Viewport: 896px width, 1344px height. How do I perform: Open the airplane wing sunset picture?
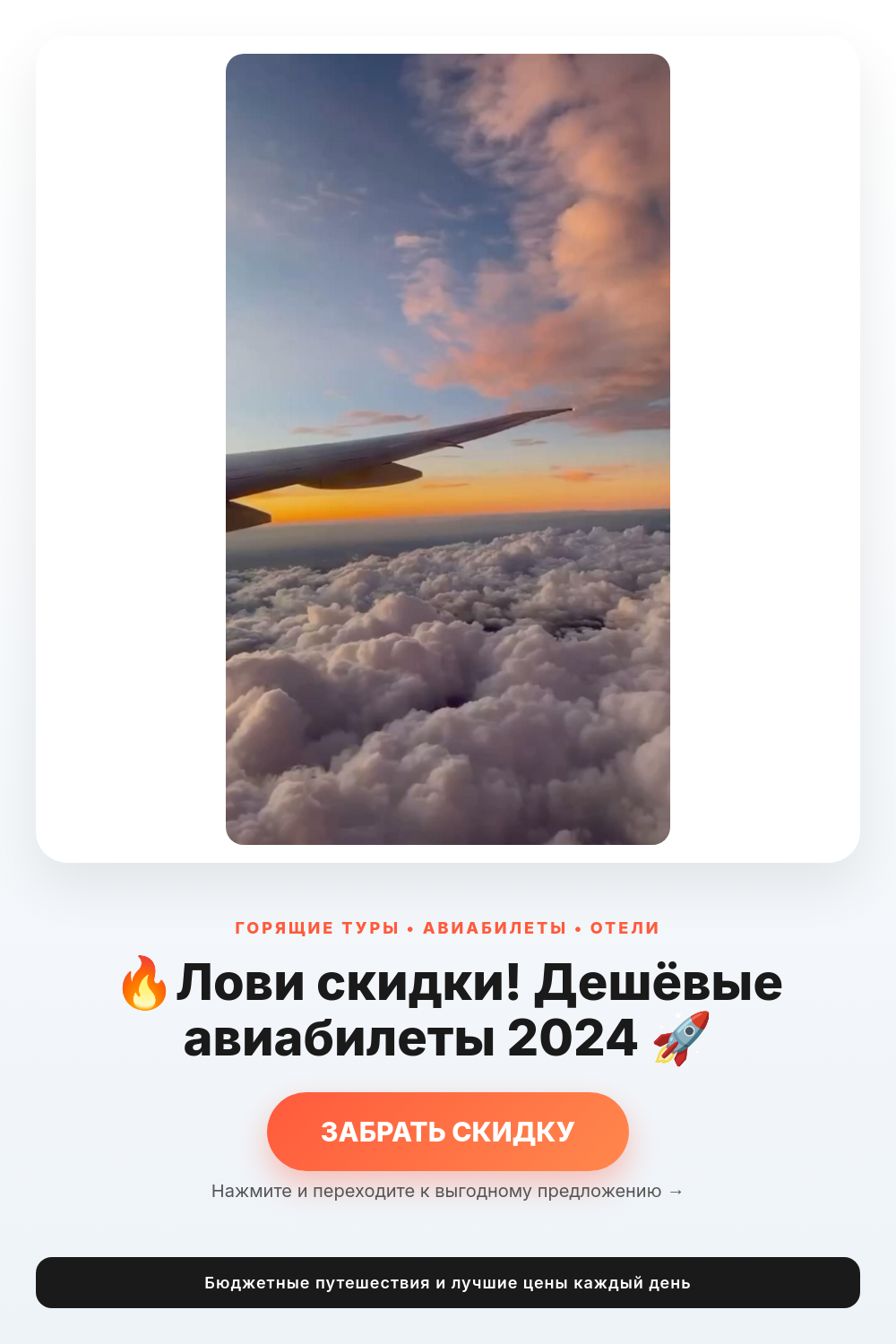(447, 449)
